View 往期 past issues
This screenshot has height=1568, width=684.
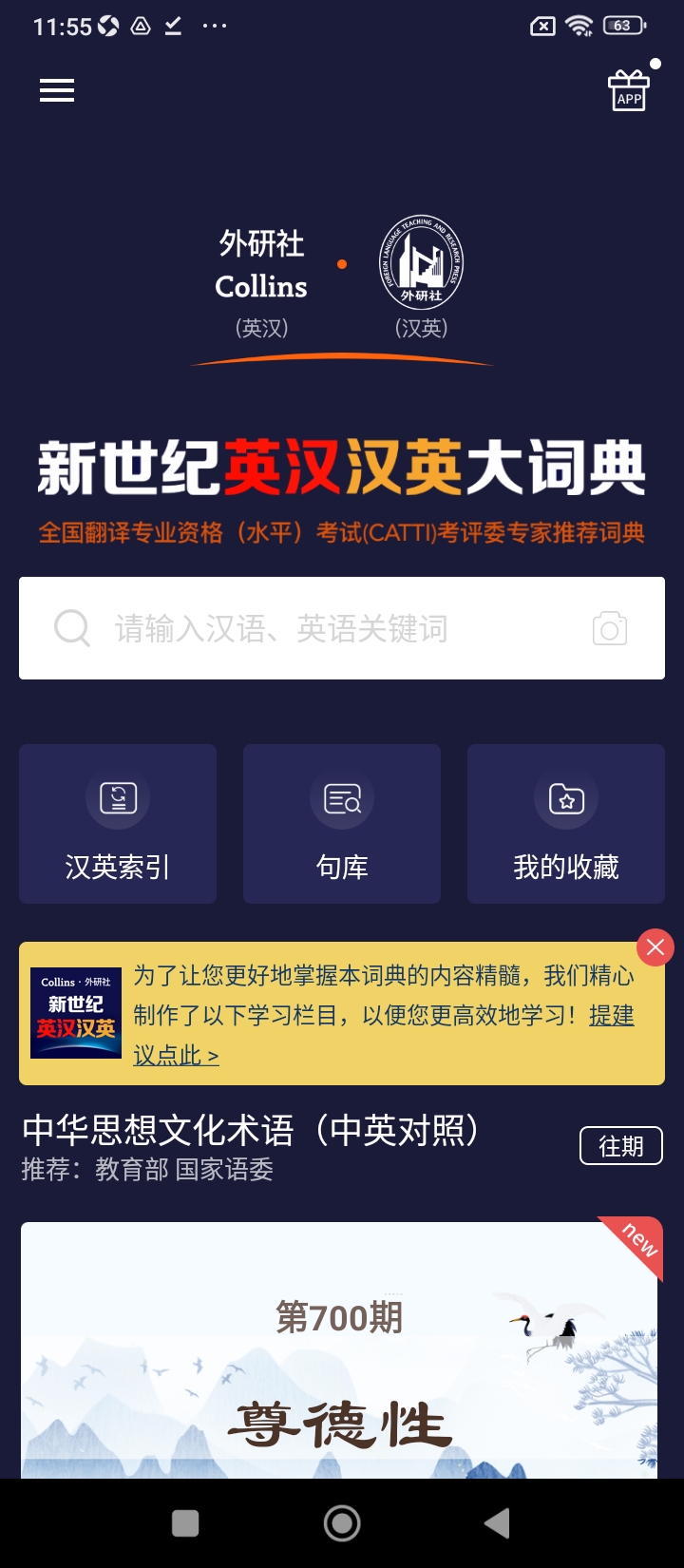(x=621, y=1146)
